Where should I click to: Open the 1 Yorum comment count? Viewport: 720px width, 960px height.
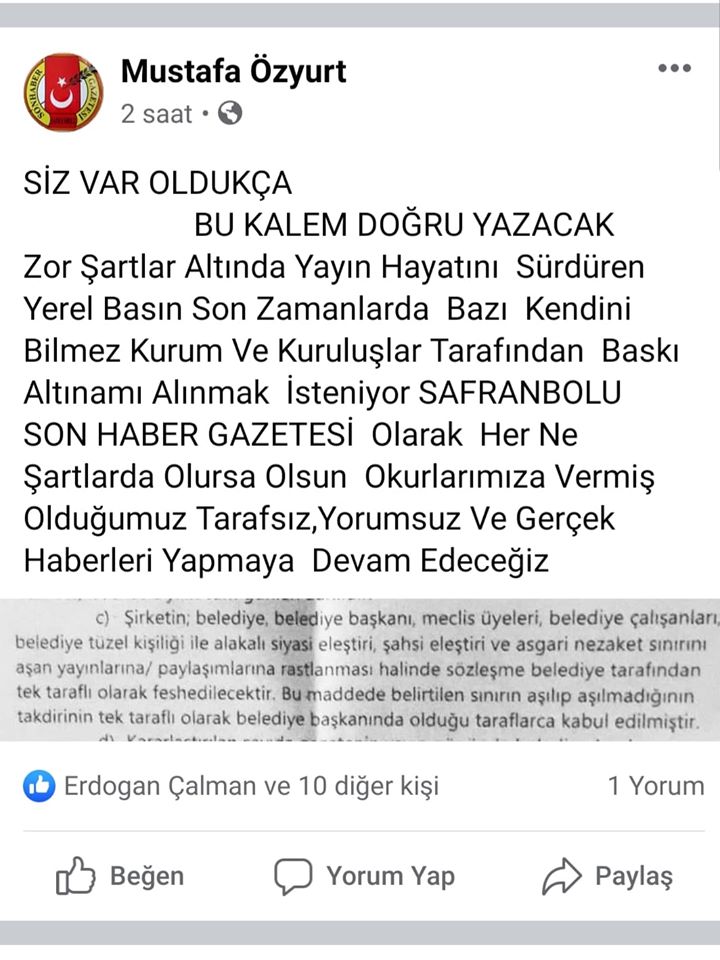tap(656, 786)
